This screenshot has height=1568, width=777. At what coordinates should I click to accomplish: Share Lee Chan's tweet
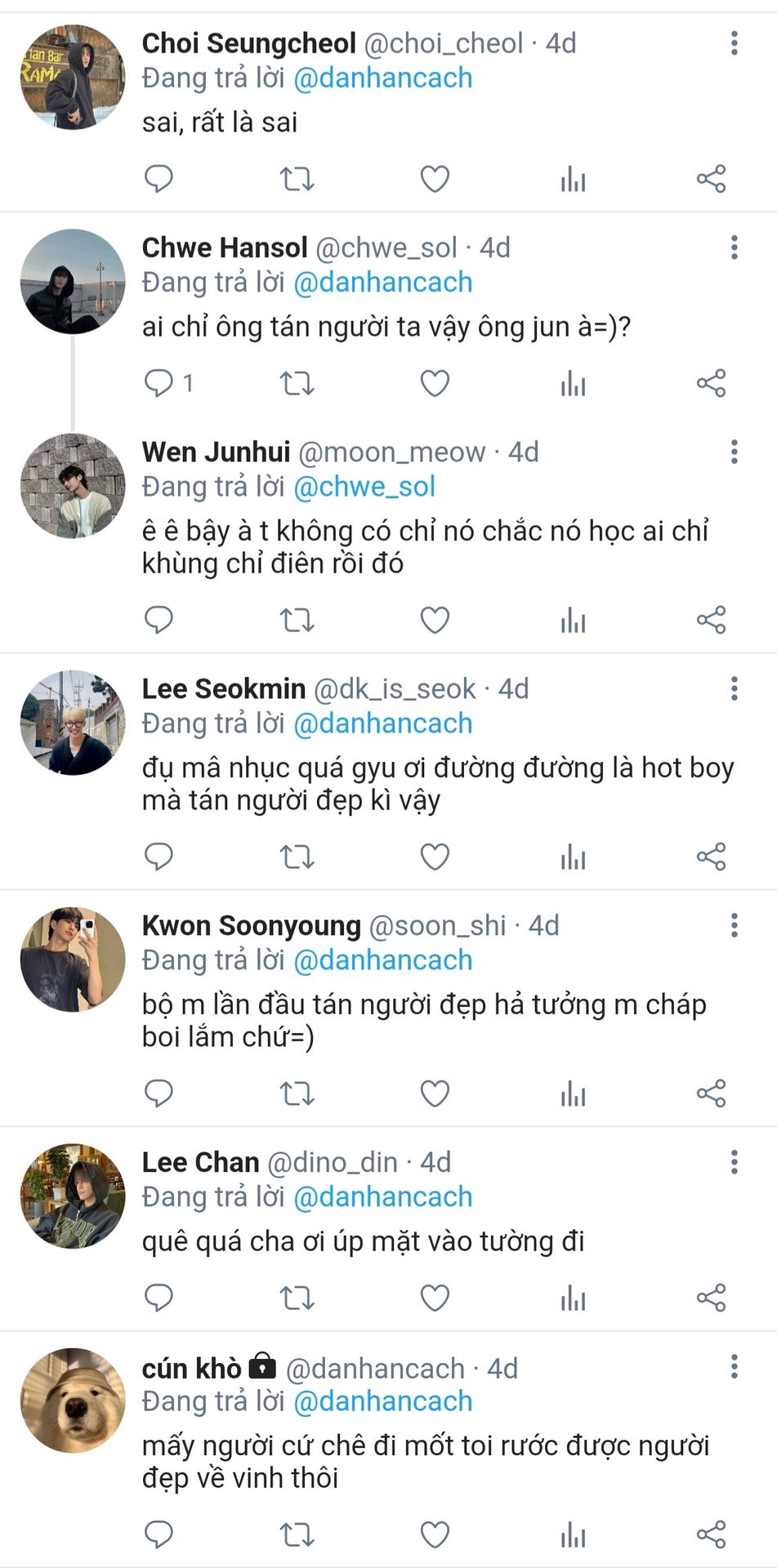(711, 1298)
